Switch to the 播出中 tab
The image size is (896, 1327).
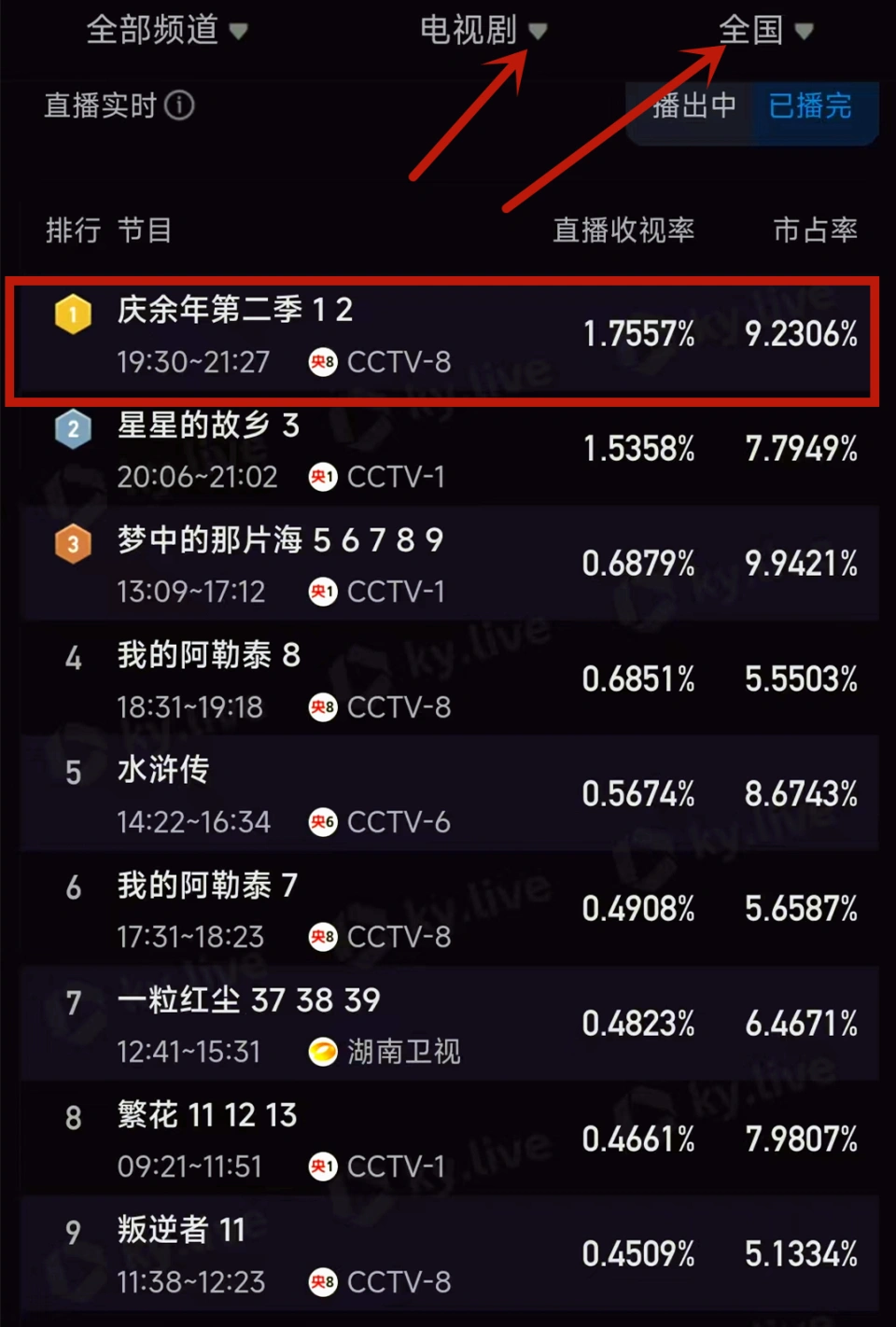pos(693,106)
